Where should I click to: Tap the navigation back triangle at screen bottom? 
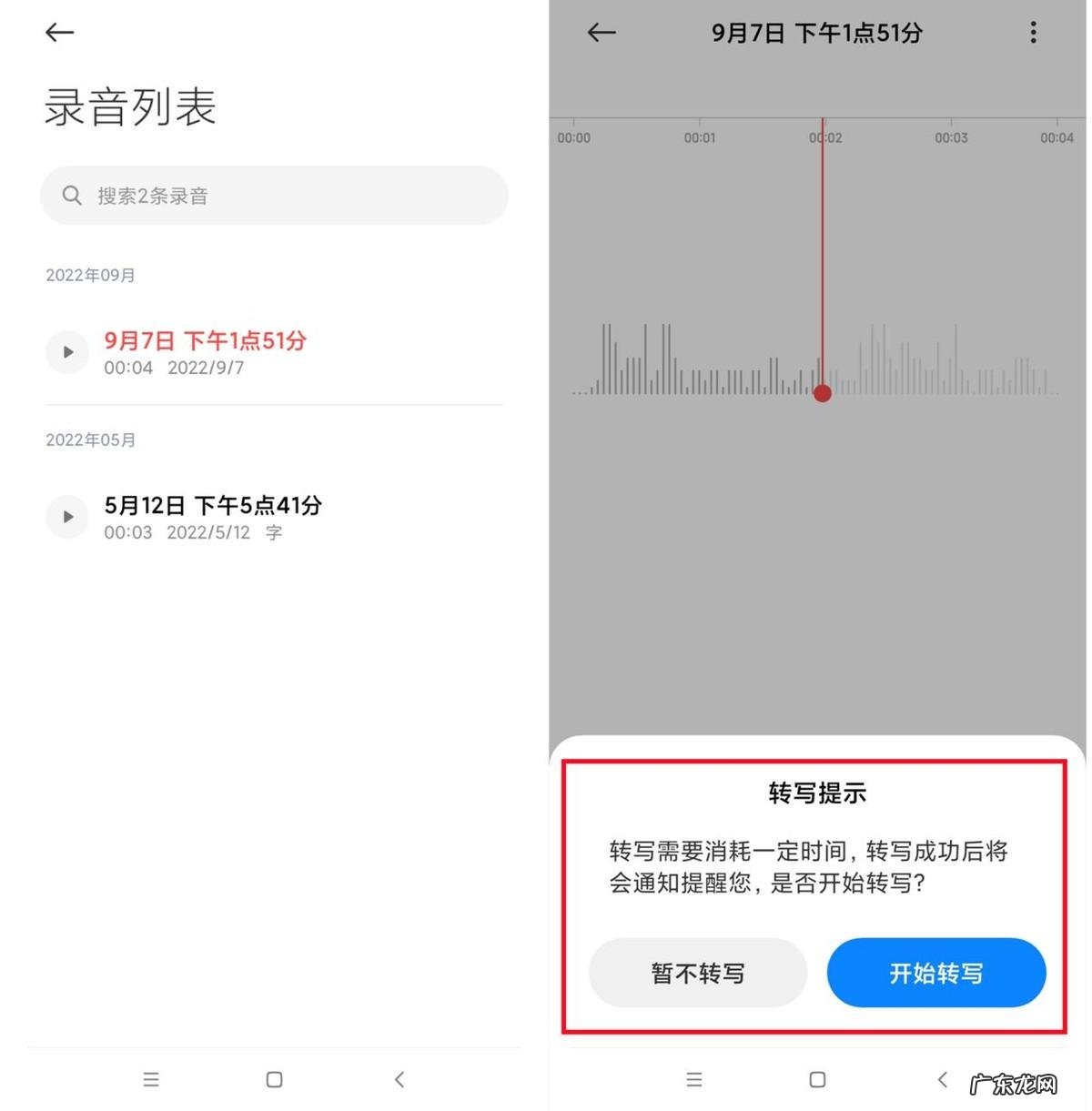(399, 1079)
